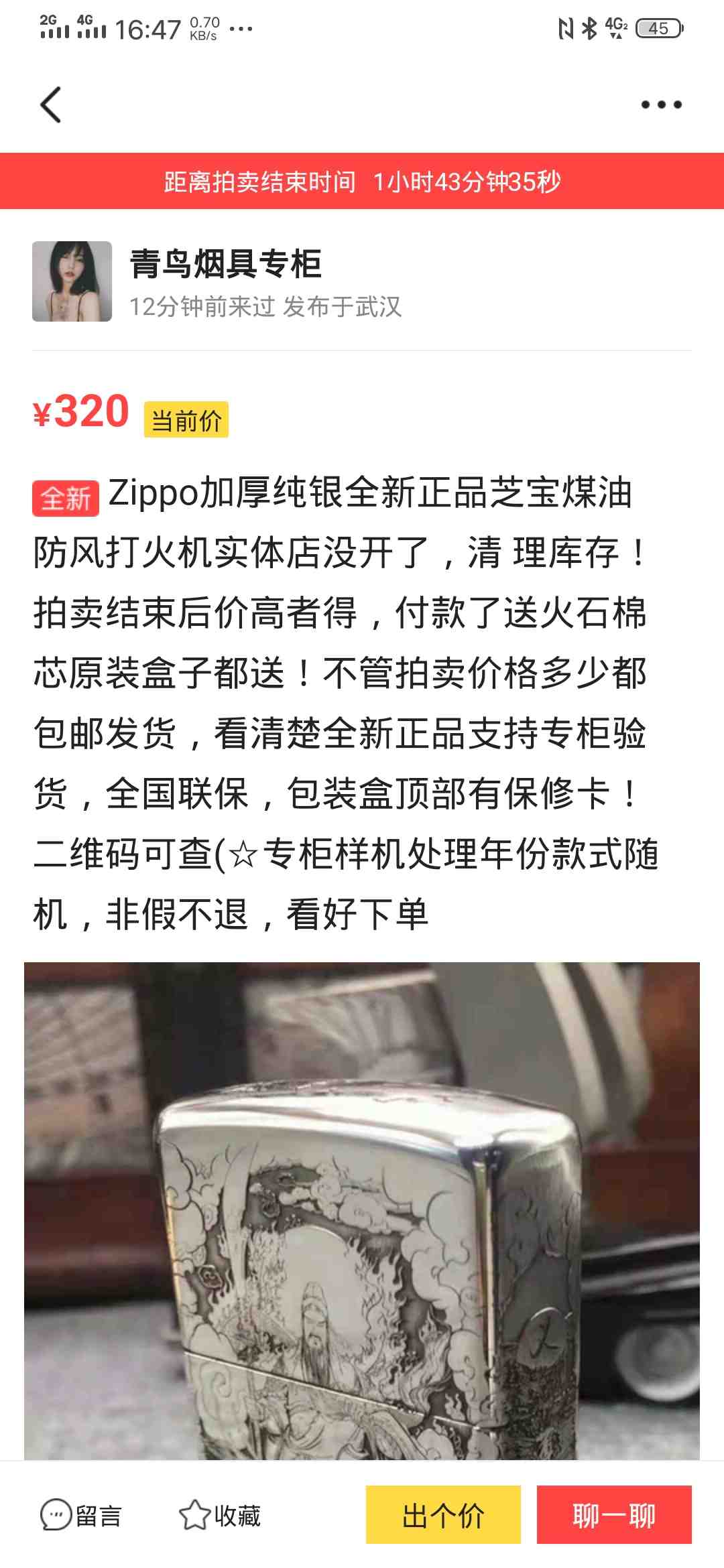
Task: Leave a comment via 留言
Action: pos(82,1515)
